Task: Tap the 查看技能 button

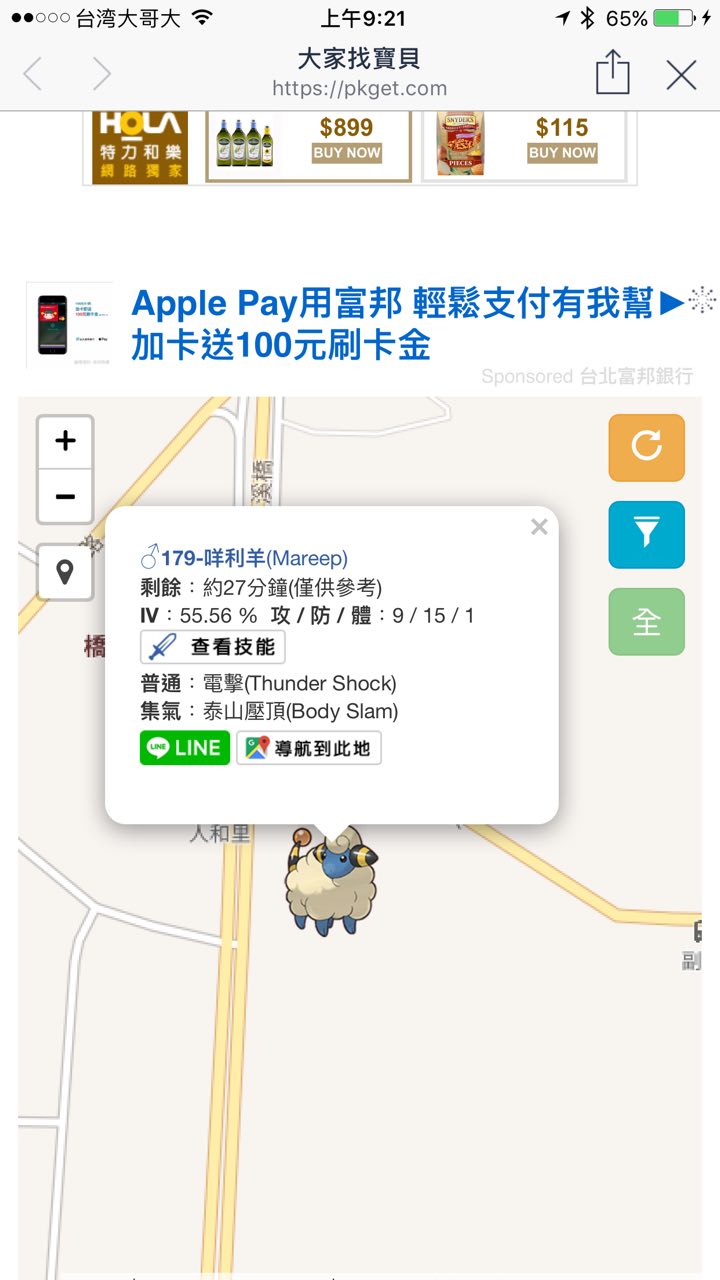Action: coord(213,647)
